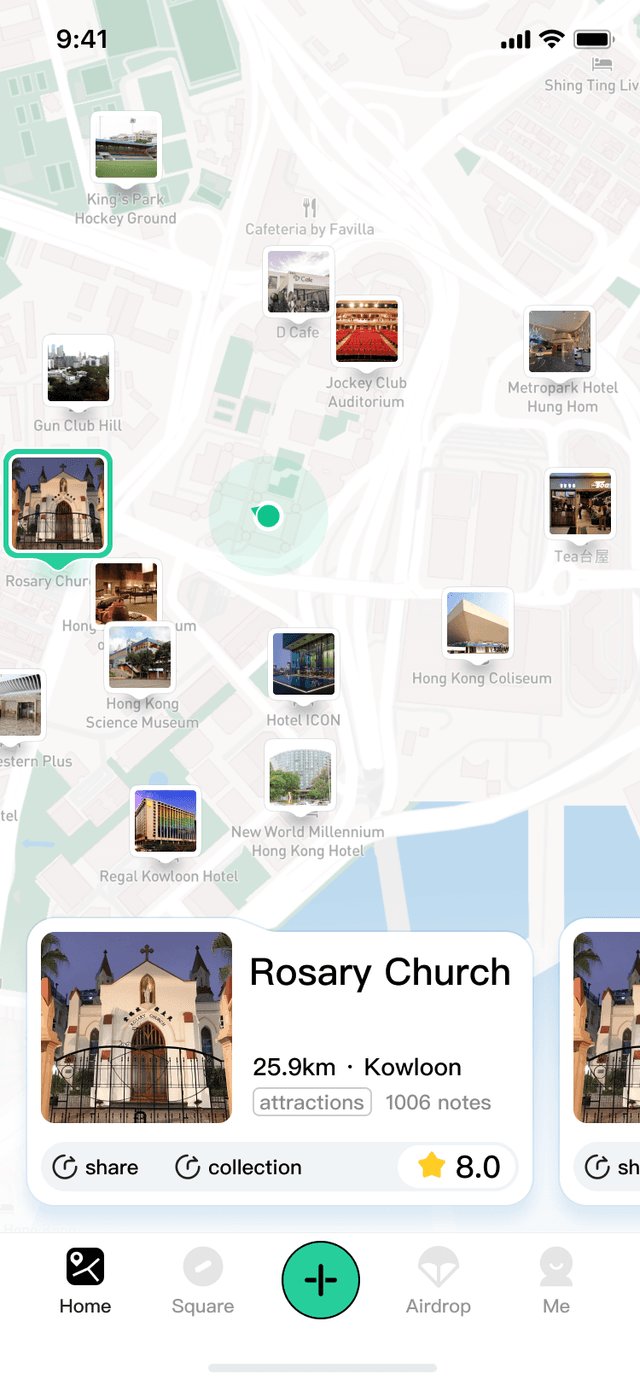
Task: Select the Hotel ICON map pin
Action: click(x=304, y=665)
